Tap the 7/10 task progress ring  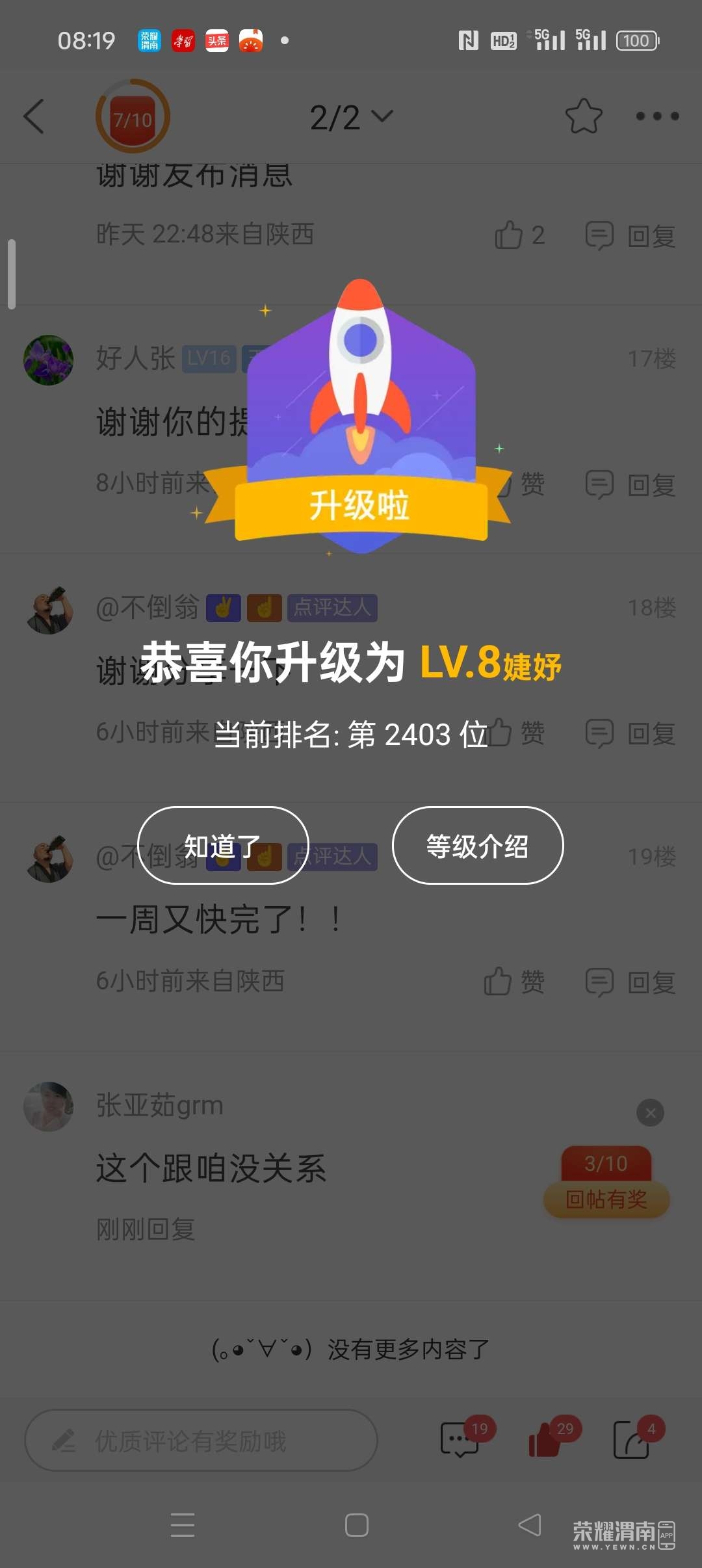pyautogui.click(x=133, y=117)
